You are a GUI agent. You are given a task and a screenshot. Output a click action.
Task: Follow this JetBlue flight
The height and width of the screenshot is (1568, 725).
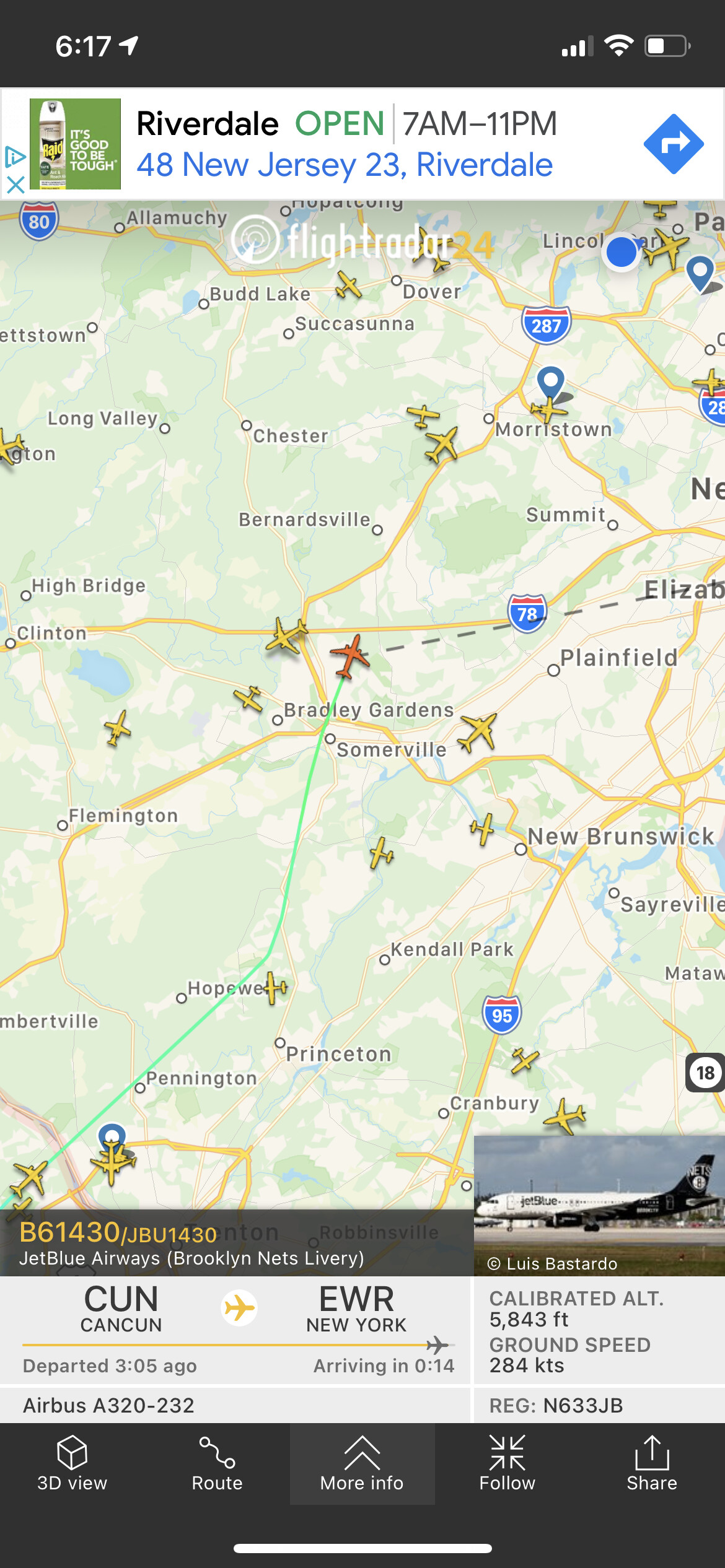pyautogui.click(x=507, y=1465)
